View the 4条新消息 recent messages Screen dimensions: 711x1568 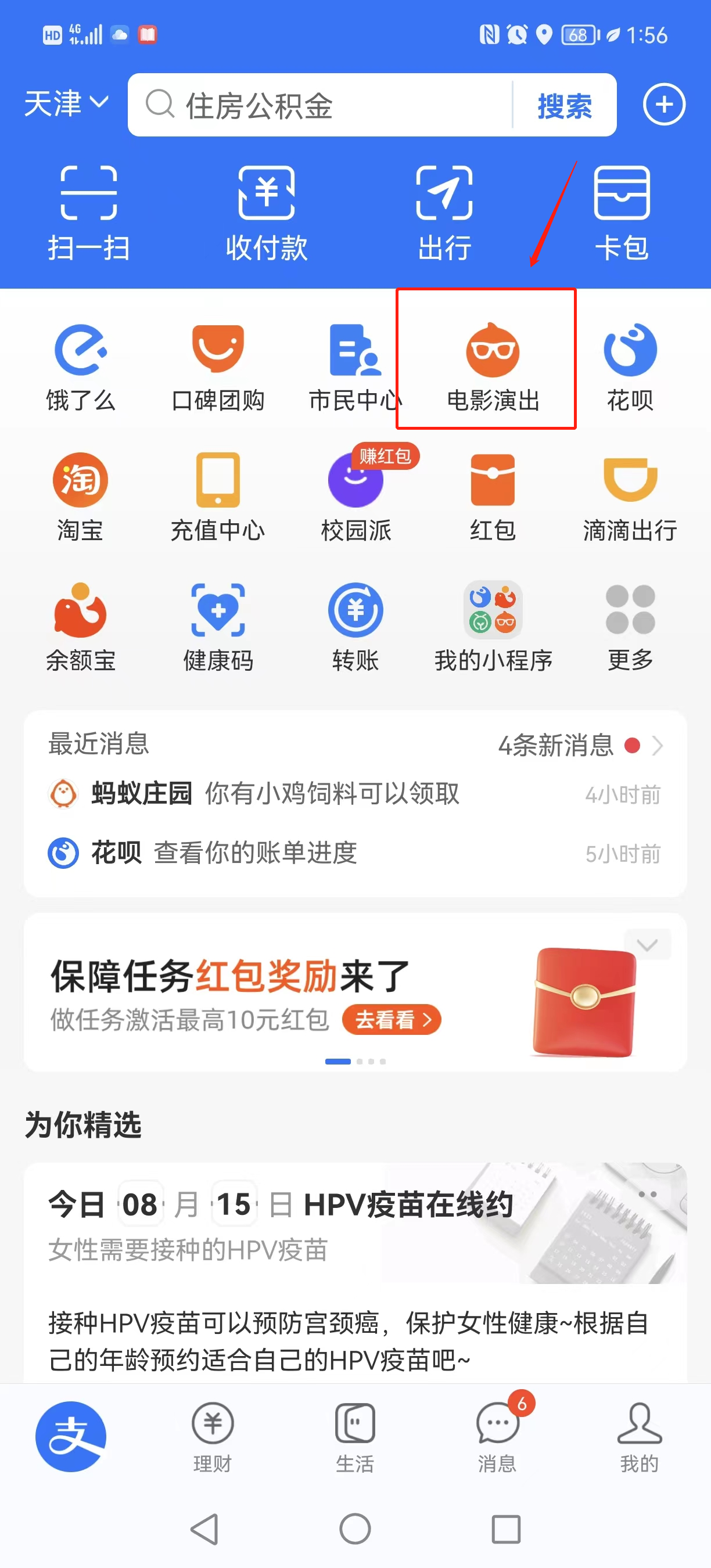coord(579,745)
